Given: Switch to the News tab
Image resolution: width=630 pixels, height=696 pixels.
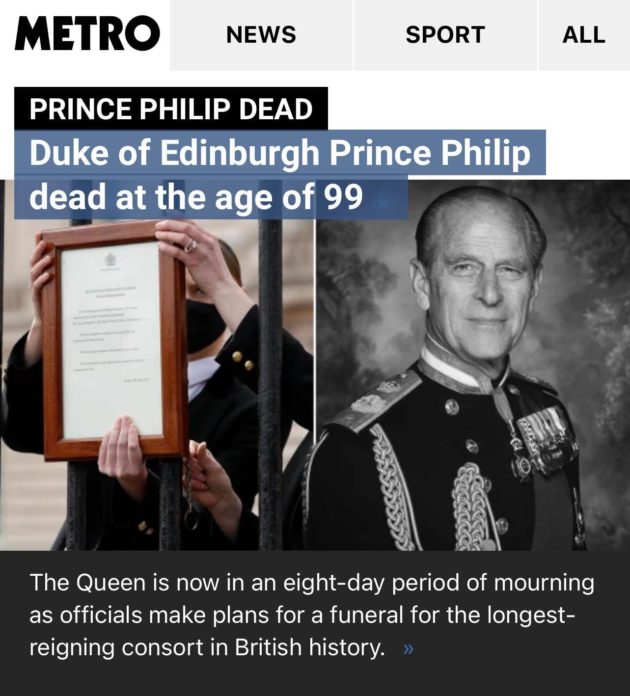Looking at the screenshot, I should pyautogui.click(x=261, y=34).
